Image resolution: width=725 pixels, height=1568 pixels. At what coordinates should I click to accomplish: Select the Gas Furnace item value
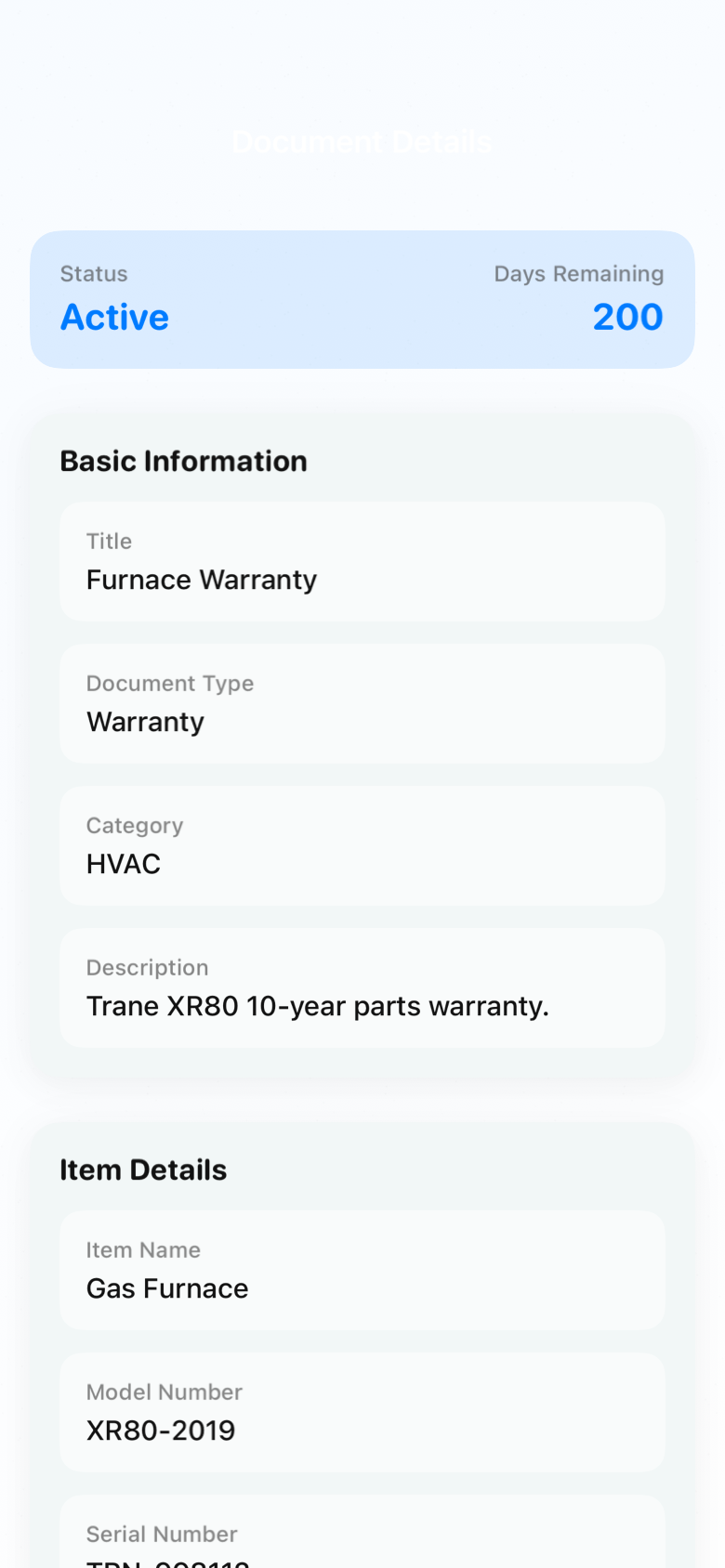click(x=166, y=1288)
